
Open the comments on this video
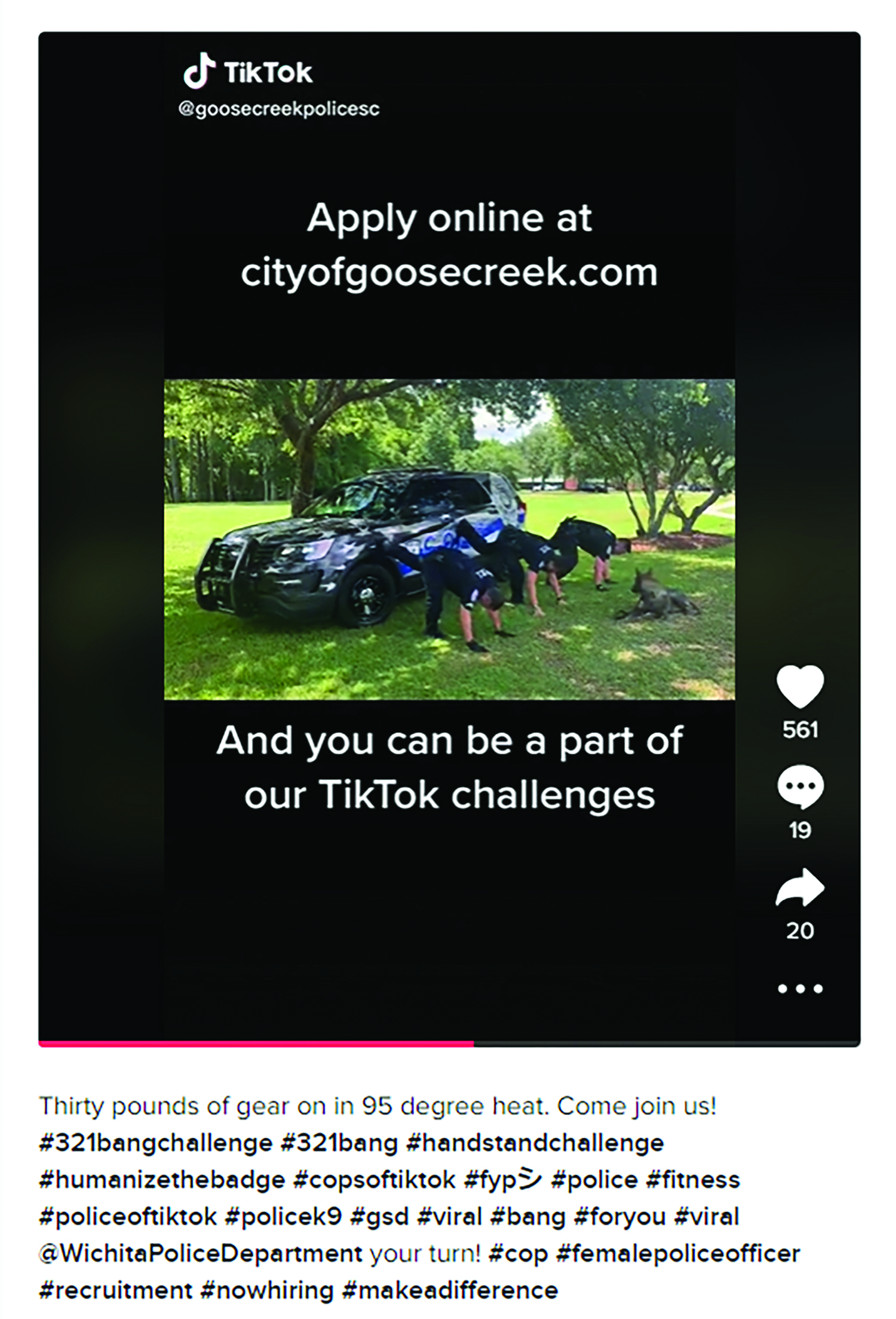tap(800, 786)
